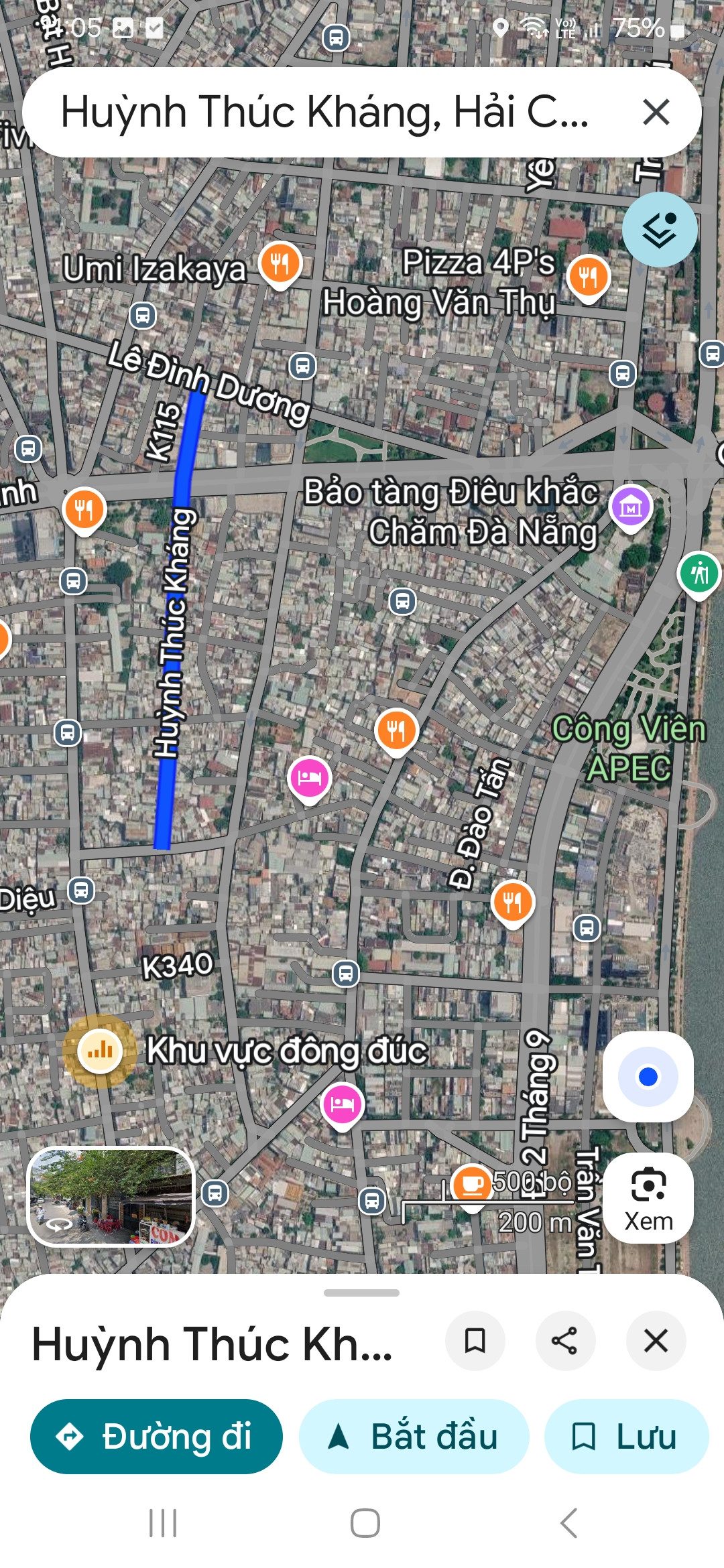Bookmark place with the round save icon
Viewport: 724px width, 1568px height.
point(475,1341)
